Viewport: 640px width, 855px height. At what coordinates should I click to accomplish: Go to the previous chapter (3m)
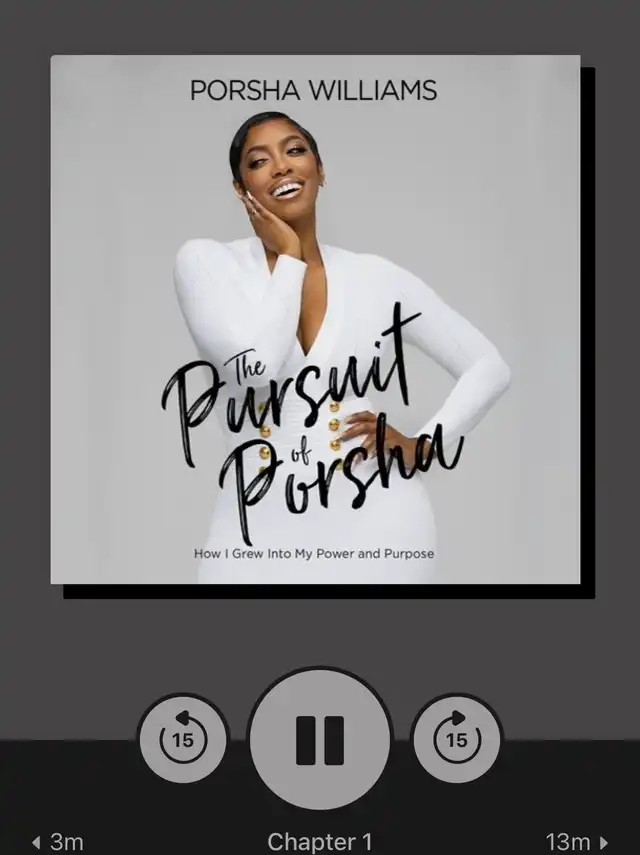pos(58,841)
